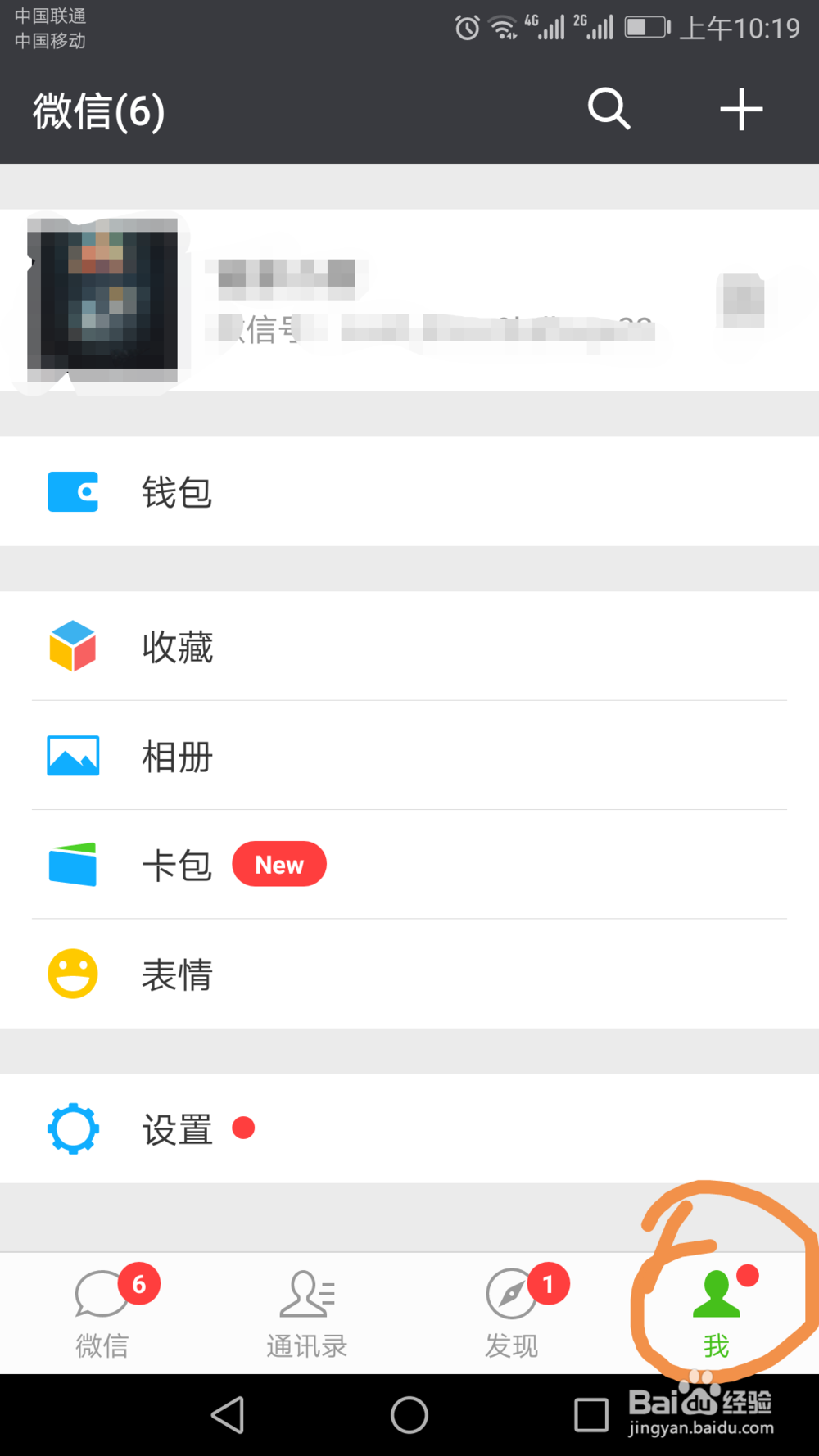Tap the system back button
The height and width of the screenshot is (1456, 819).
coord(228,1414)
